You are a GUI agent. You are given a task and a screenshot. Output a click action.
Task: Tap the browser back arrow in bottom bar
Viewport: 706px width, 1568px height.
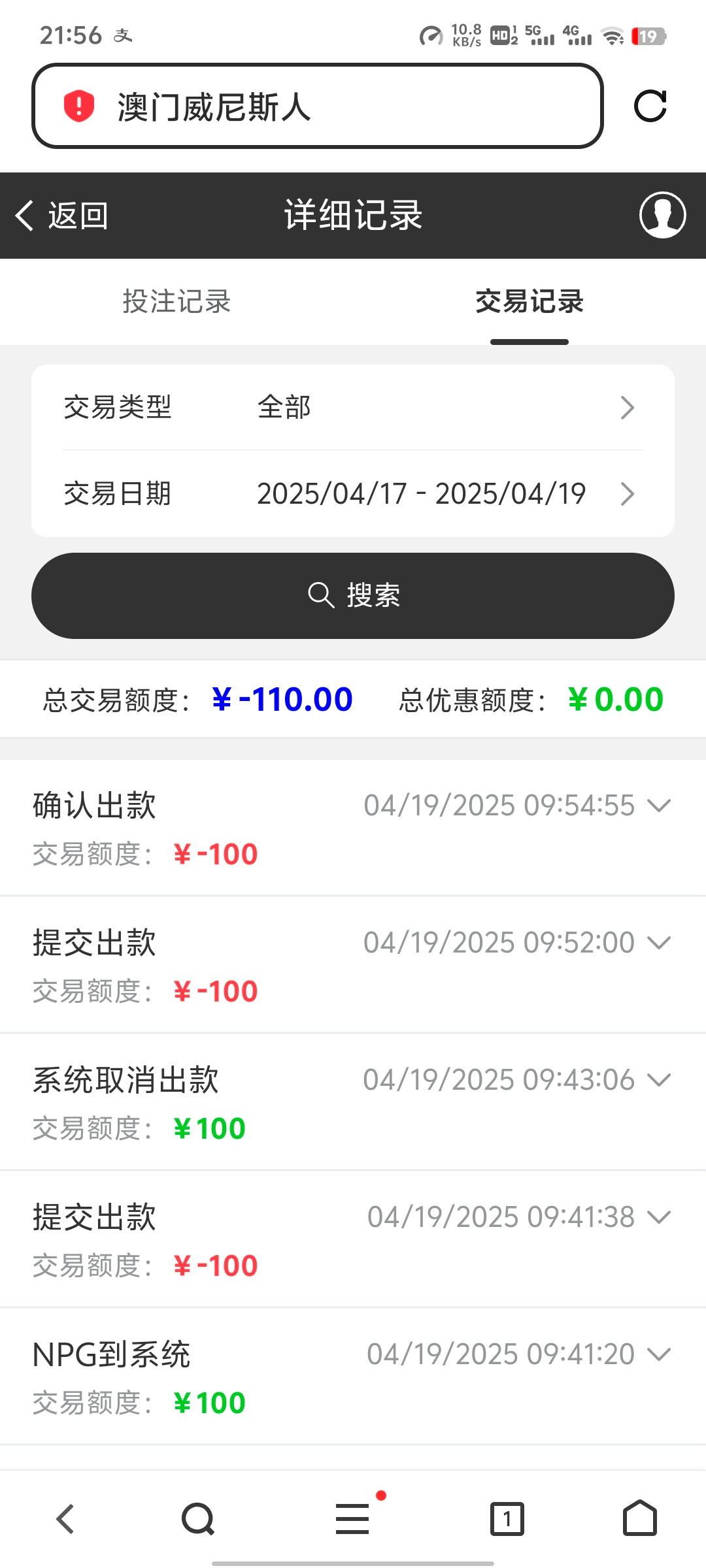coord(65,1518)
